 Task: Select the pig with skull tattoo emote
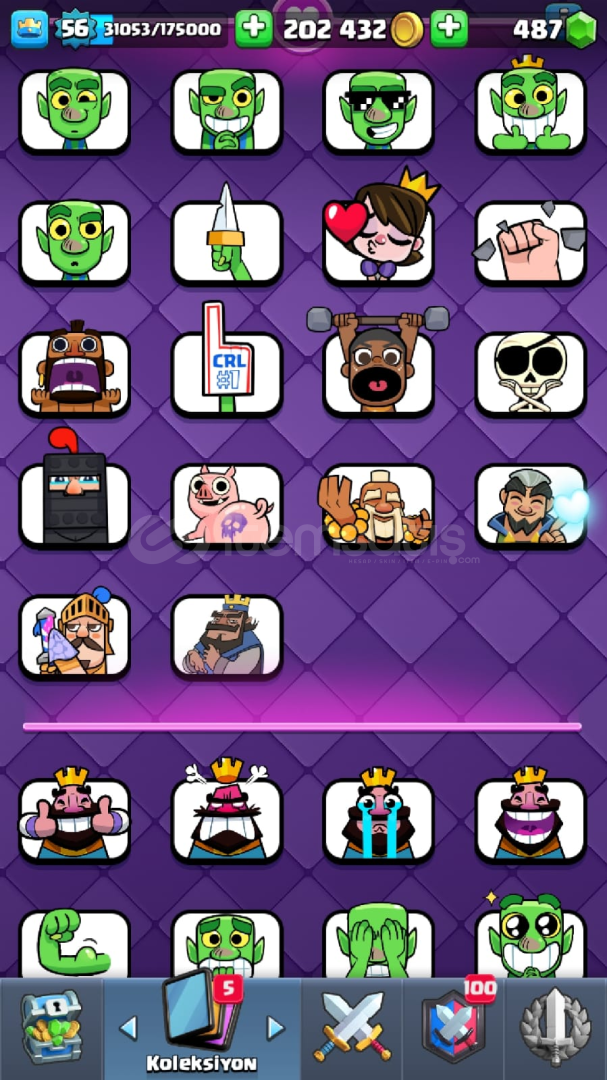click(x=227, y=505)
